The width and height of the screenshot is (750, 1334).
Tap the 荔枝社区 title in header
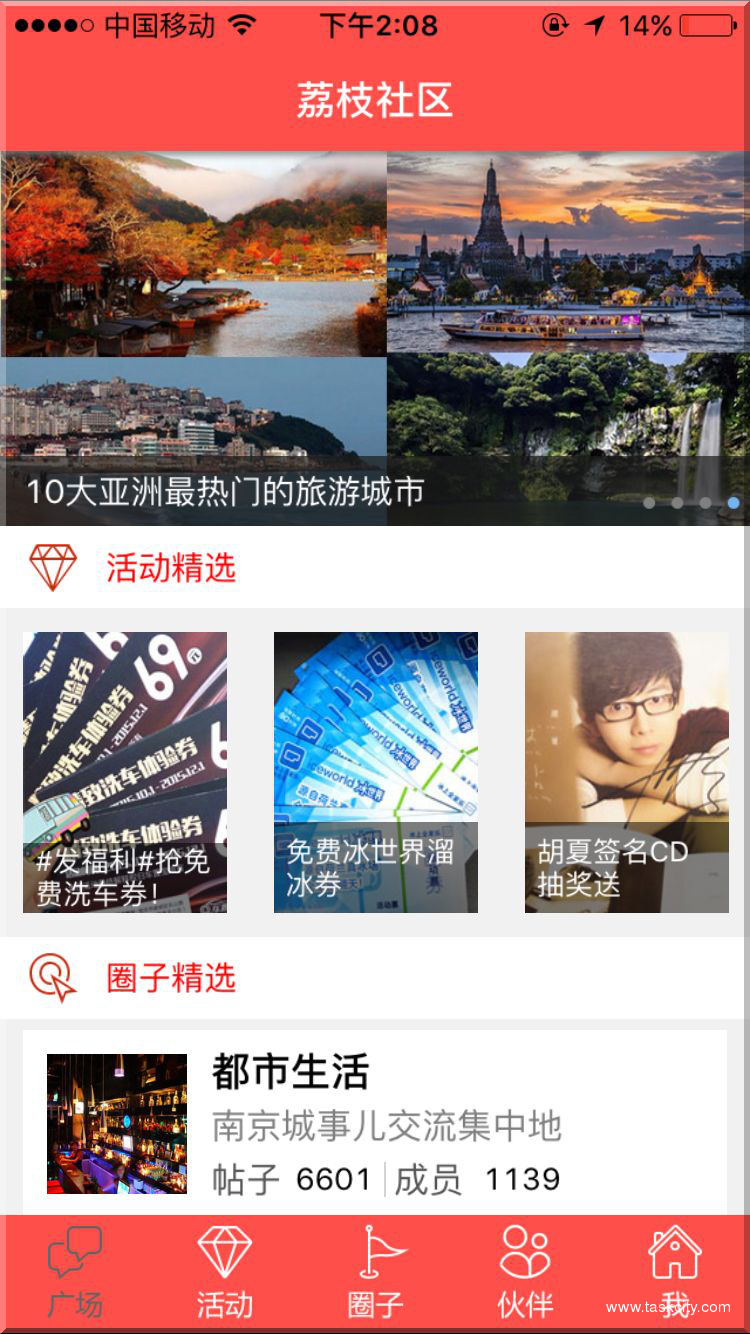click(x=375, y=101)
